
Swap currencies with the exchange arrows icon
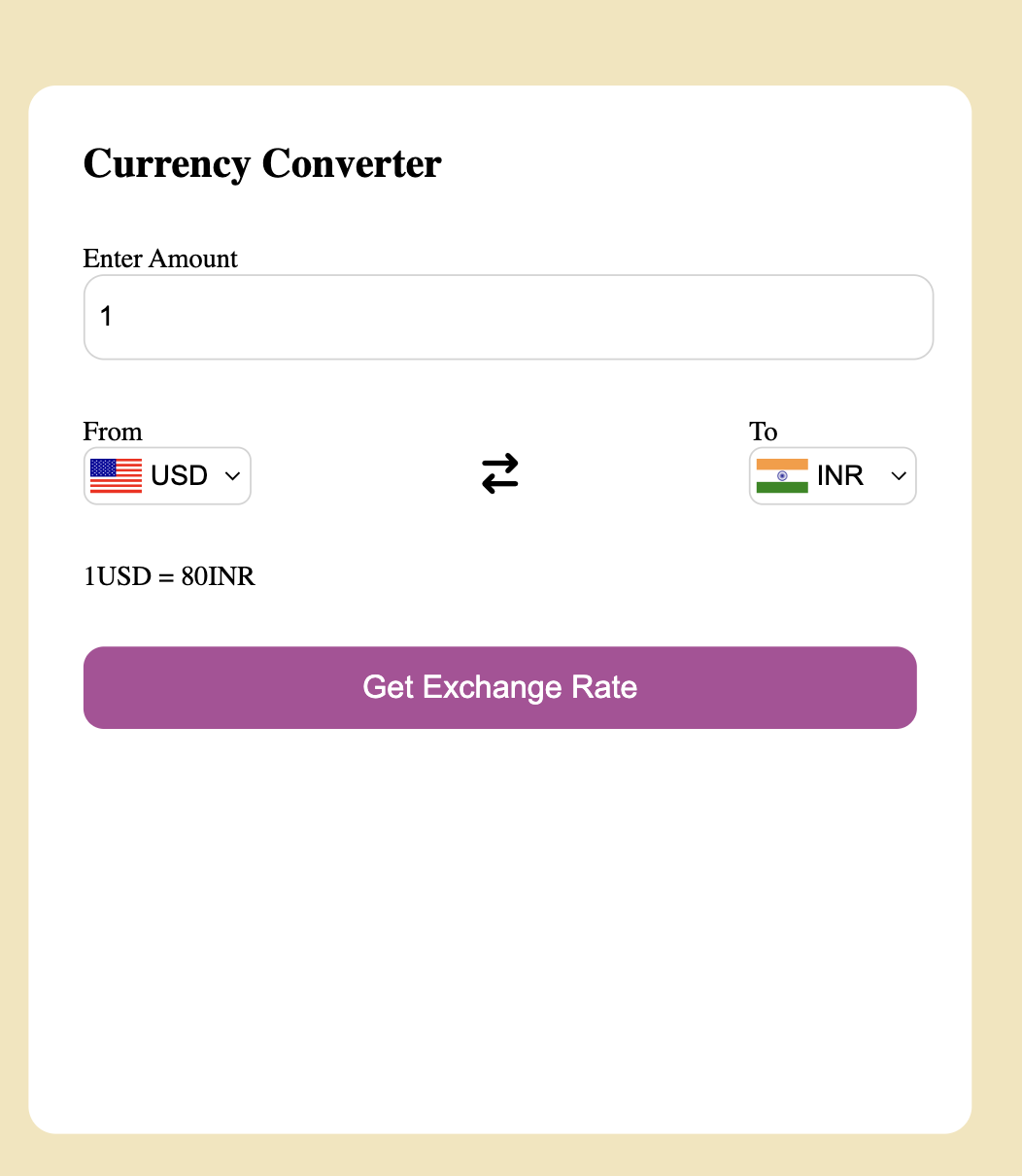pos(500,474)
